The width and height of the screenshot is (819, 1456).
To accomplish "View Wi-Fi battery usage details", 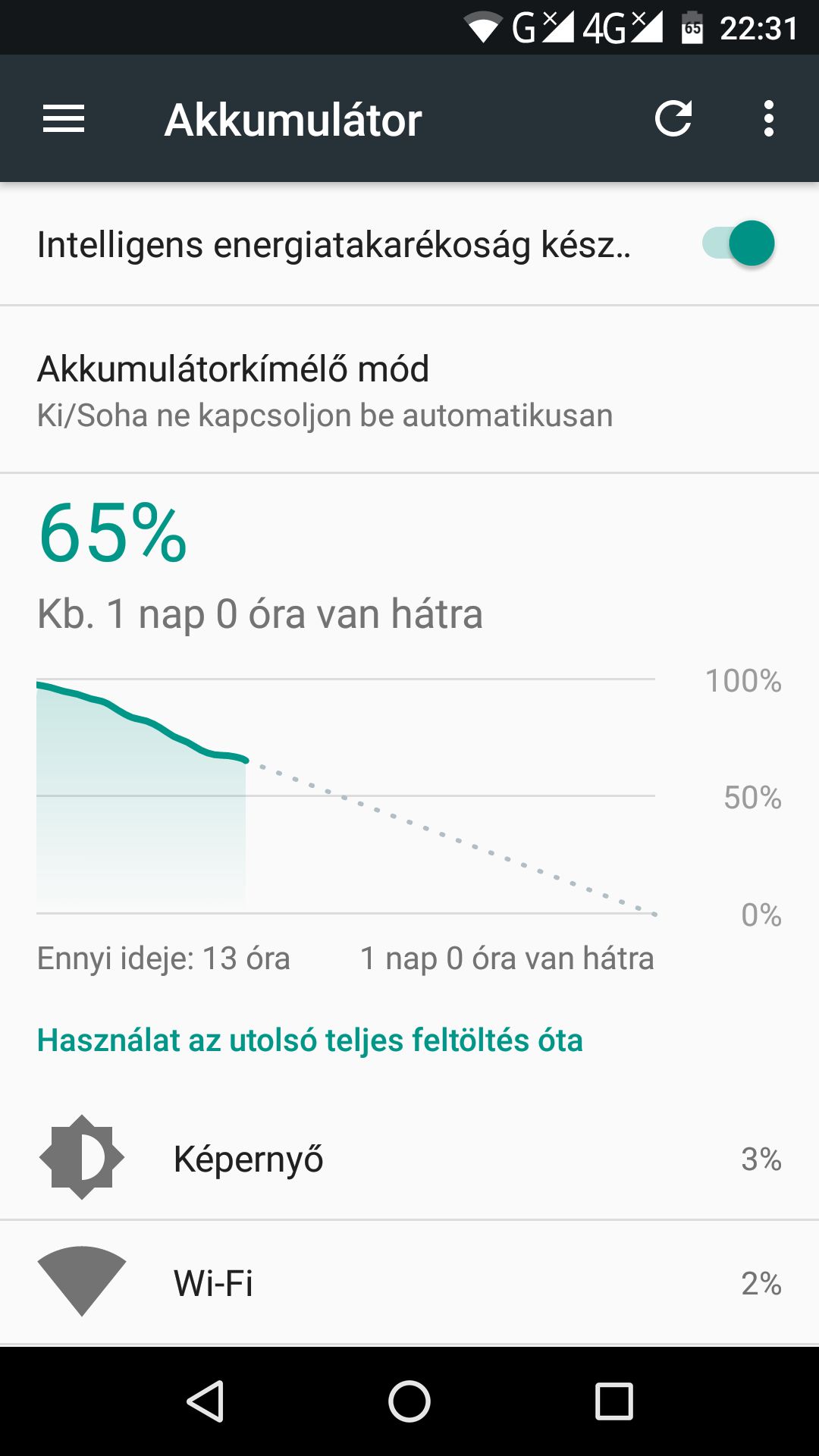I will click(409, 1282).
